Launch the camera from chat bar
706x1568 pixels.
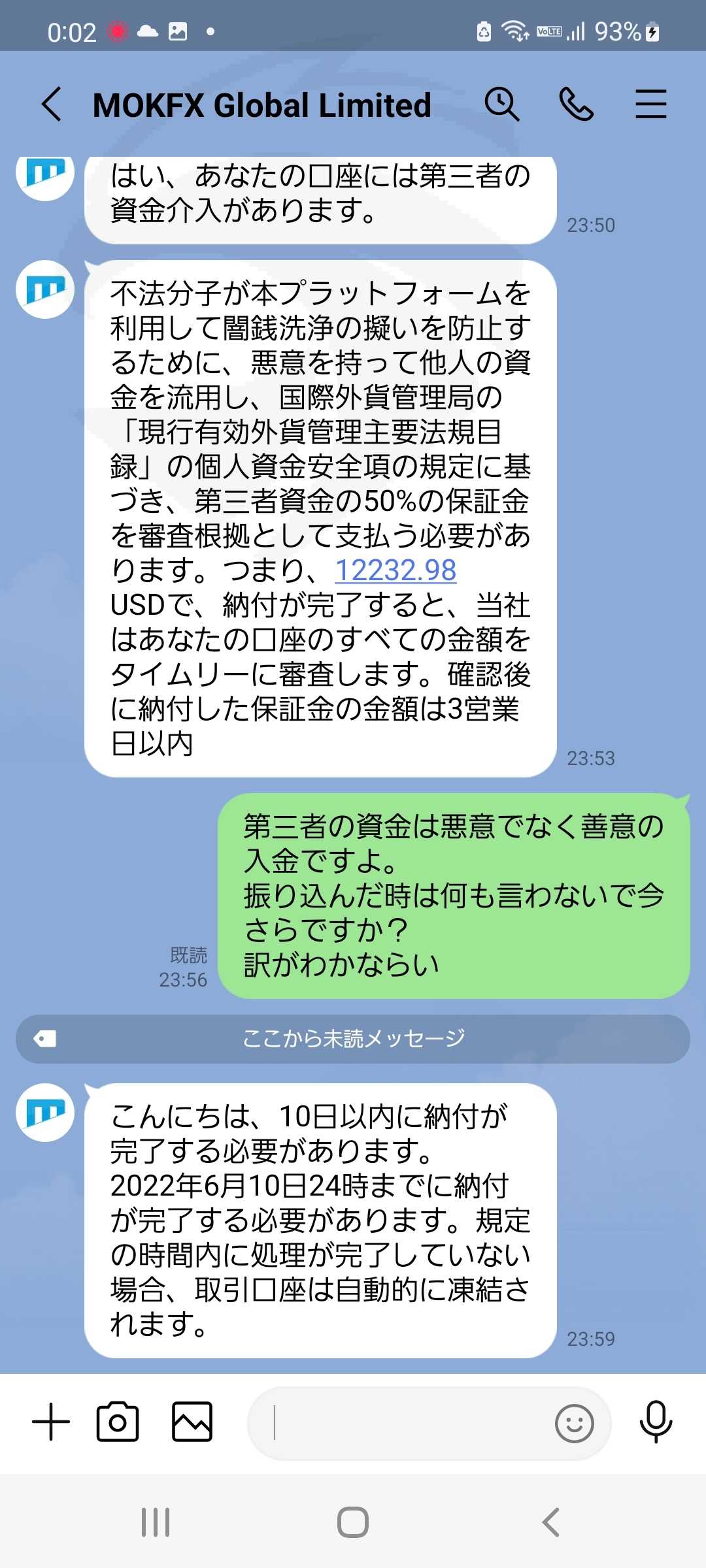(x=118, y=1422)
